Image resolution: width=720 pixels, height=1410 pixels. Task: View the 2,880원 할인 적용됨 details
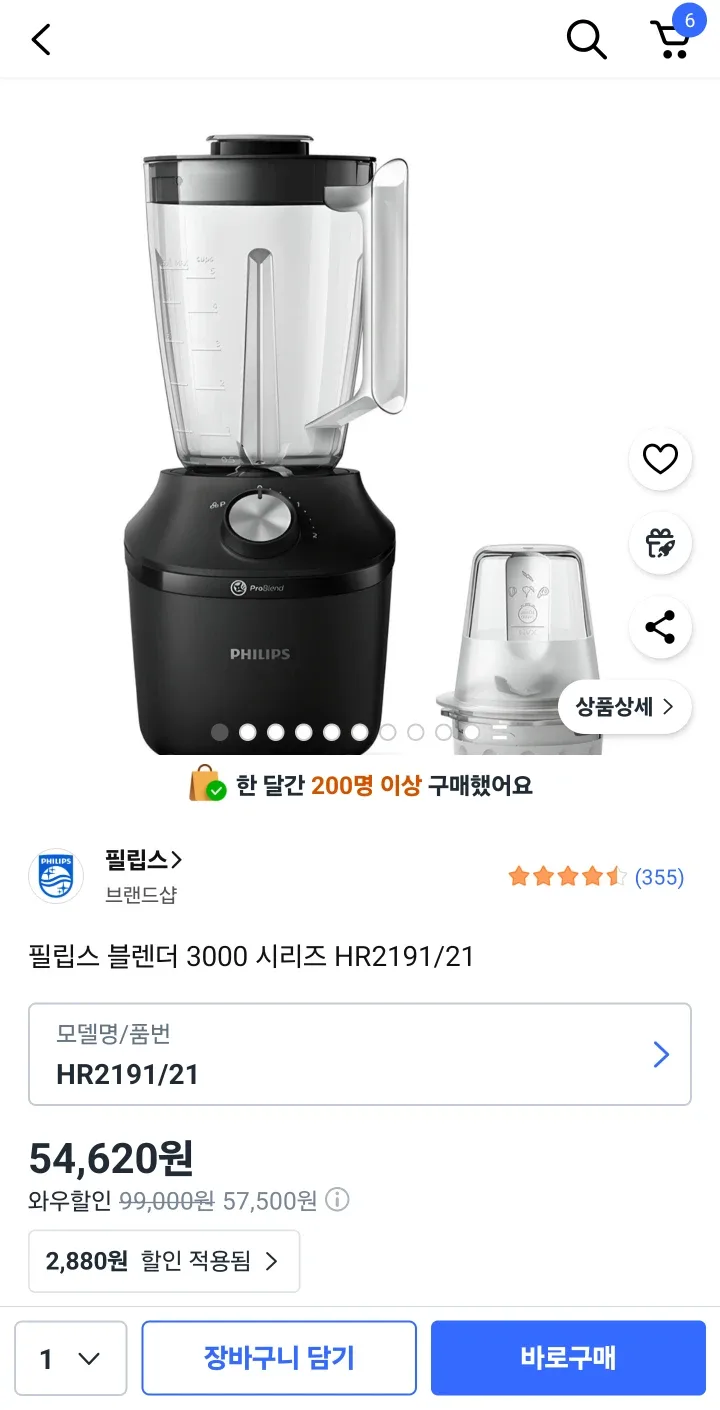pyautogui.click(x=164, y=1261)
